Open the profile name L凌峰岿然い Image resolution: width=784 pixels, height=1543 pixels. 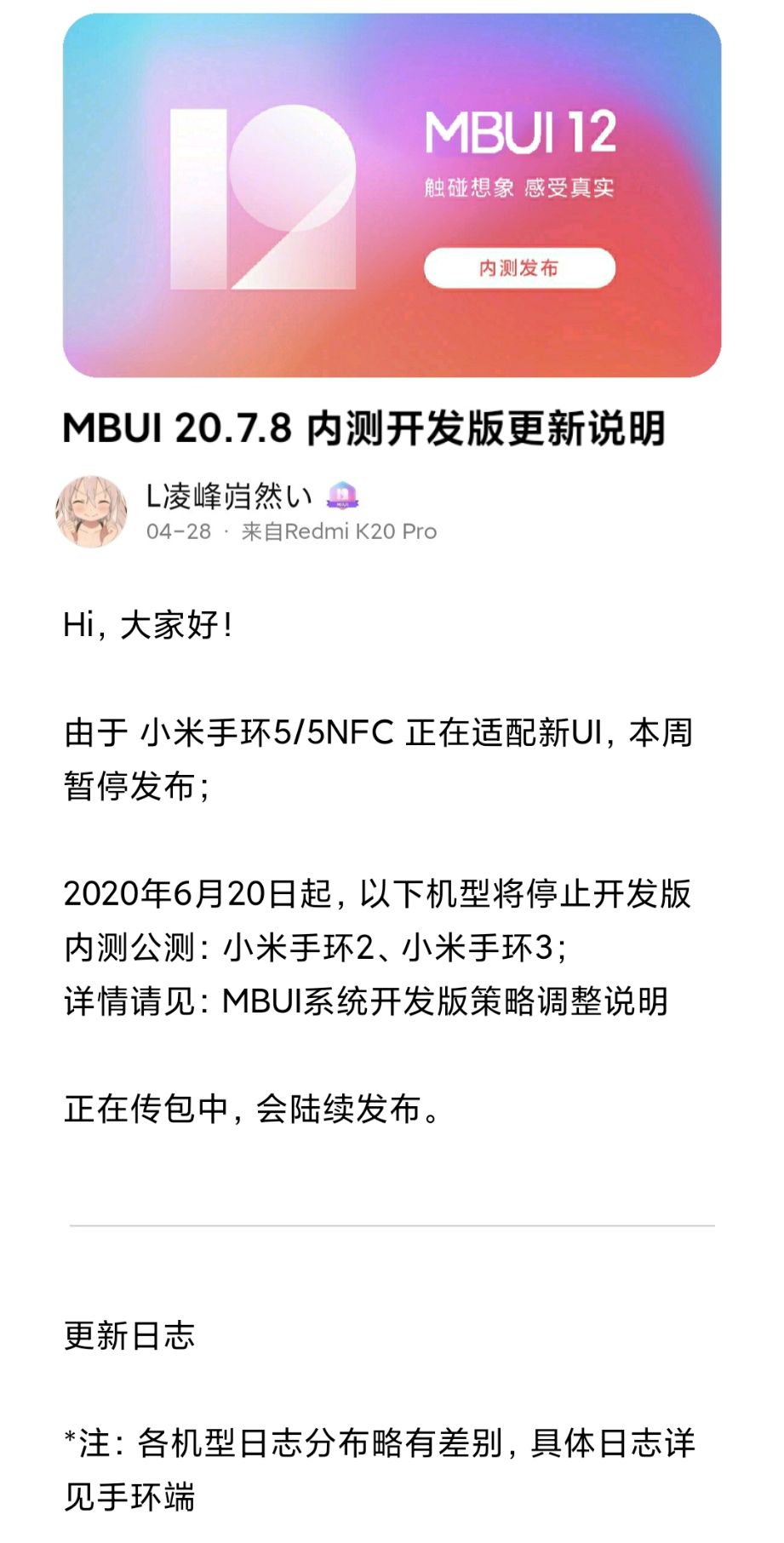[x=229, y=495]
